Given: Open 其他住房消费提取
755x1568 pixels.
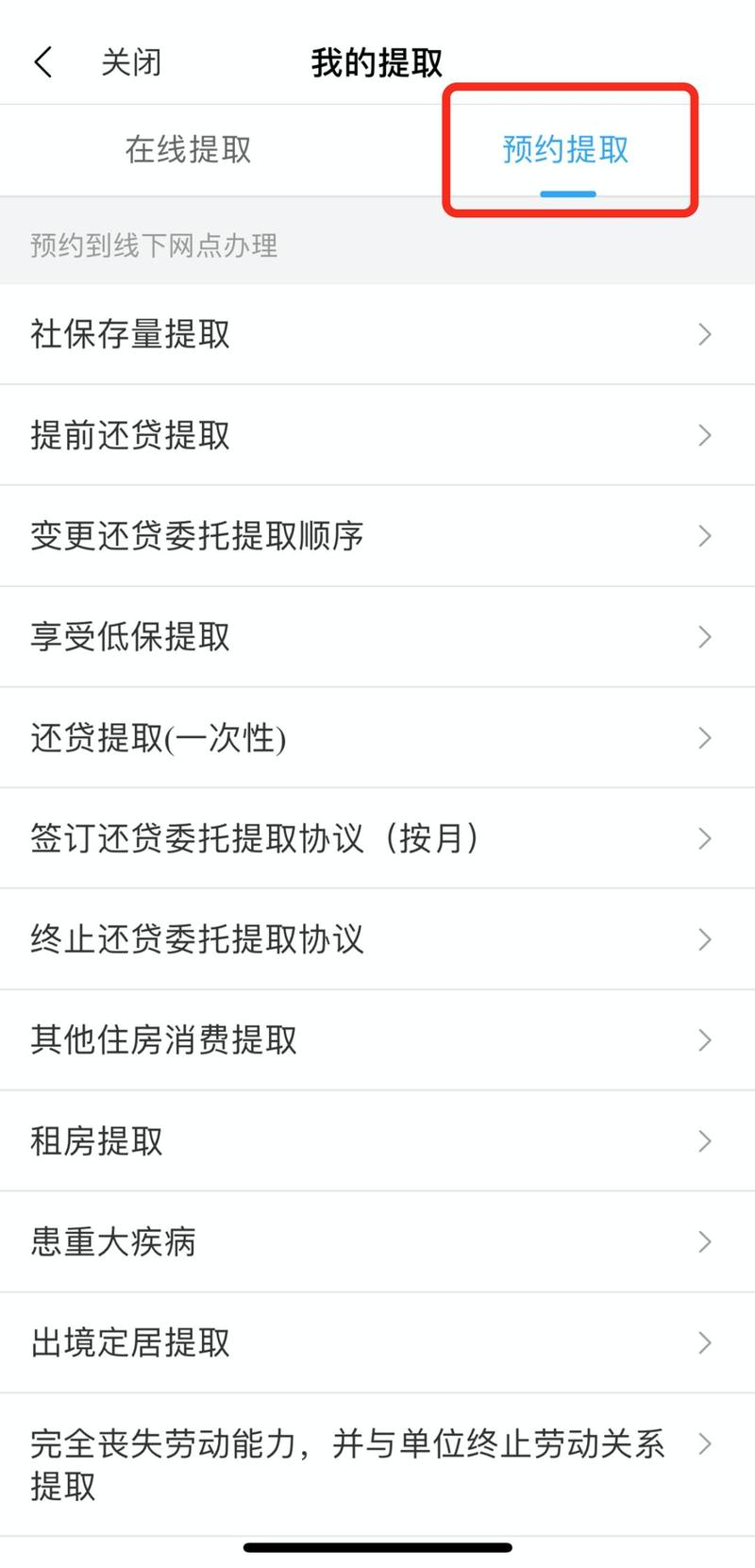Looking at the screenshot, I should (377, 1040).
